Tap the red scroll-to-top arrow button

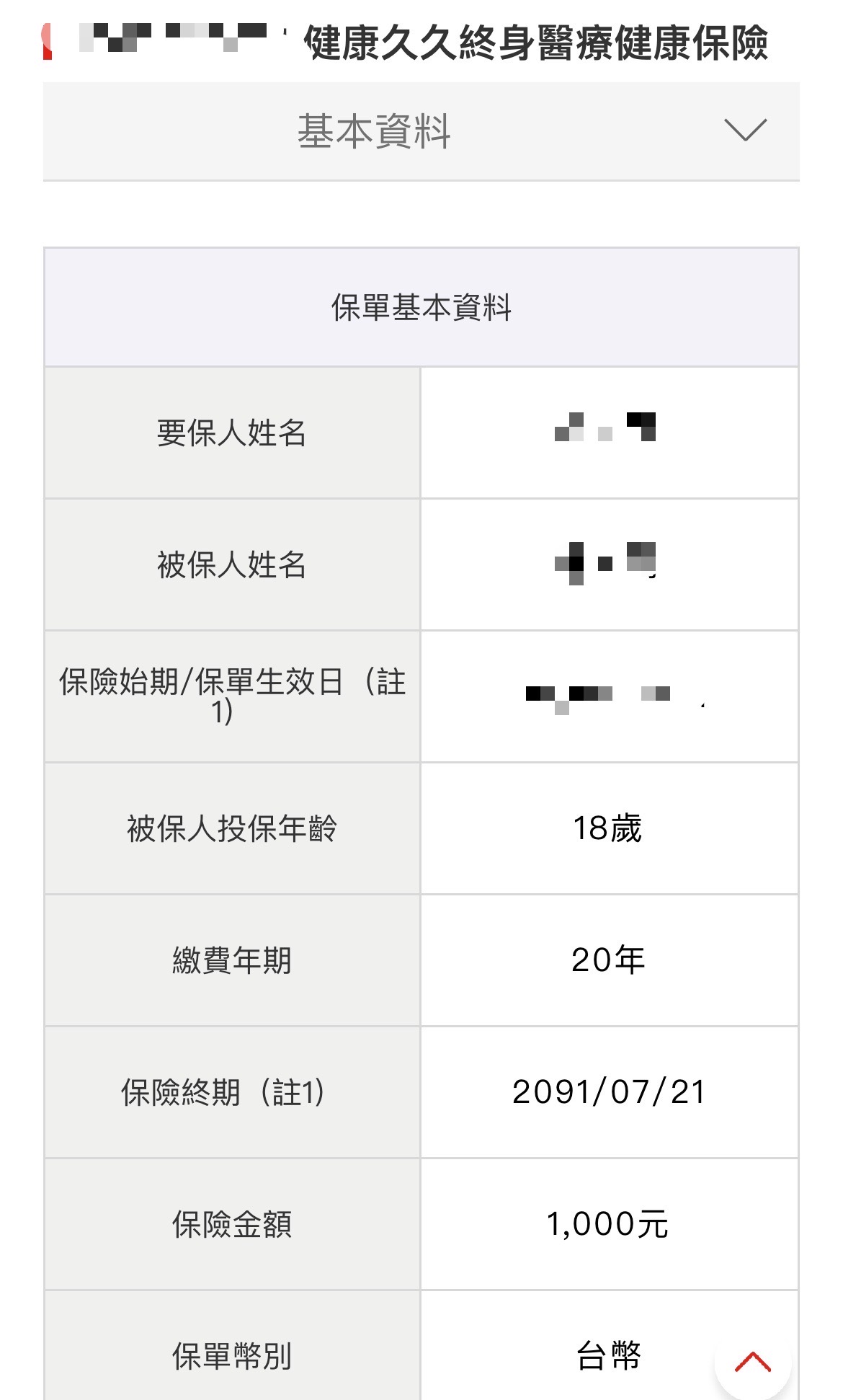click(x=752, y=1362)
